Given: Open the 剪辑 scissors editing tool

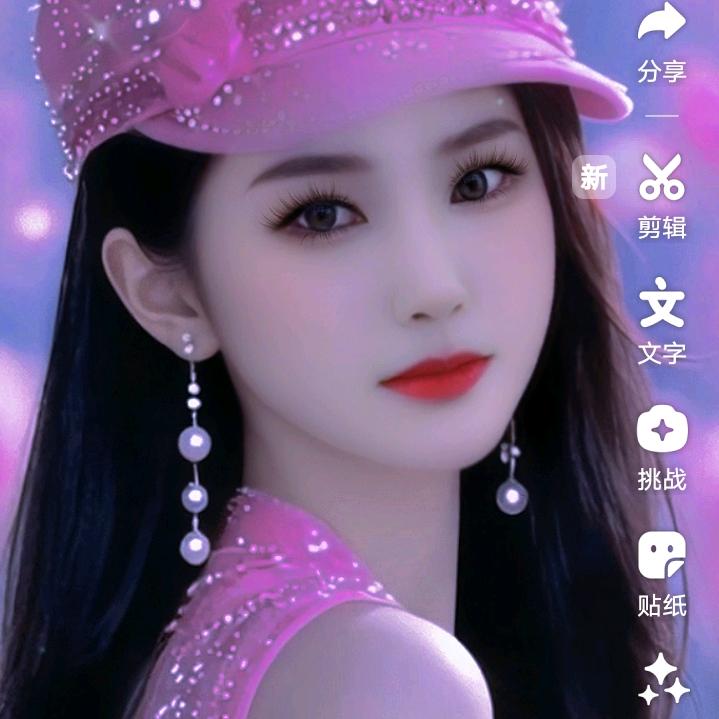Looking at the screenshot, I should point(662,177).
